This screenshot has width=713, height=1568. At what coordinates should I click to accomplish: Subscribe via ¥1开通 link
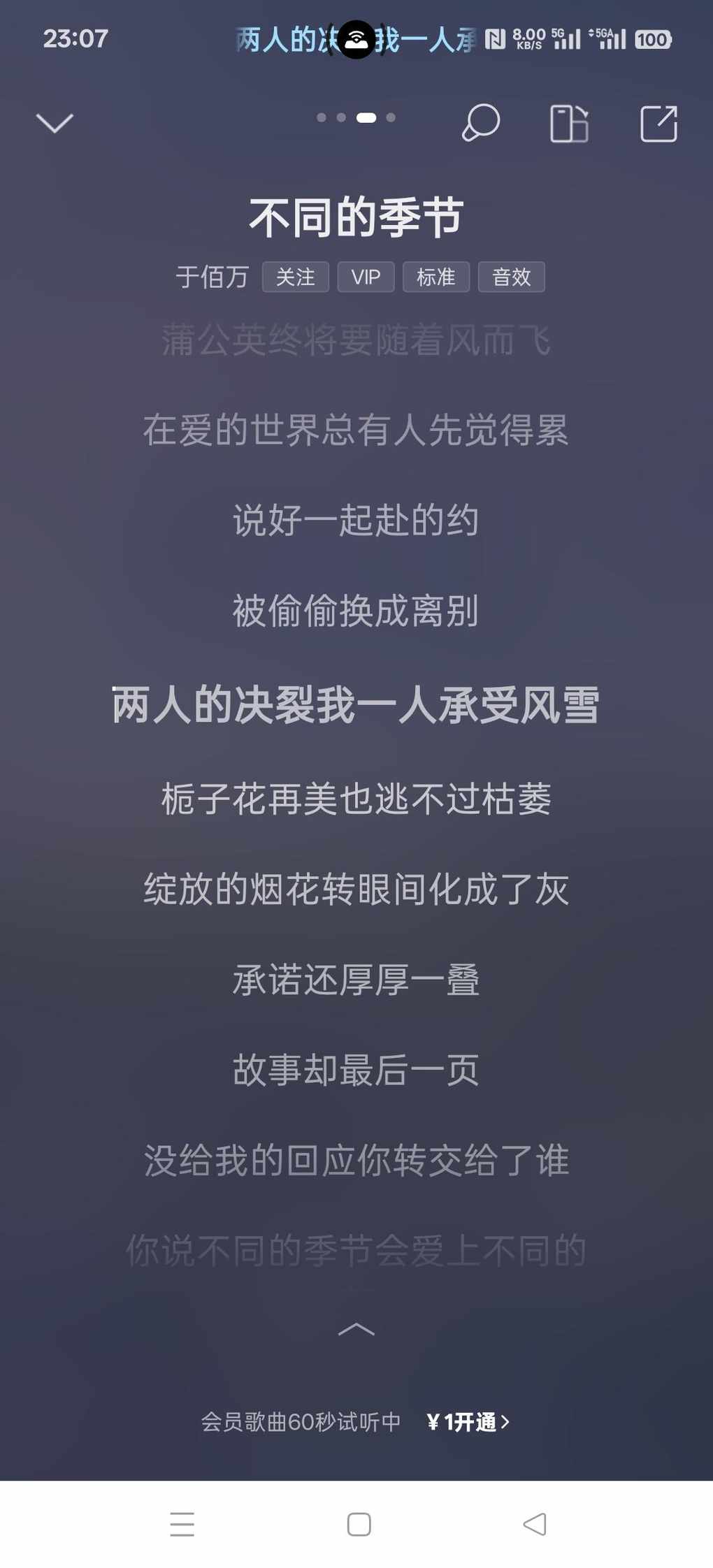tap(468, 1421)
